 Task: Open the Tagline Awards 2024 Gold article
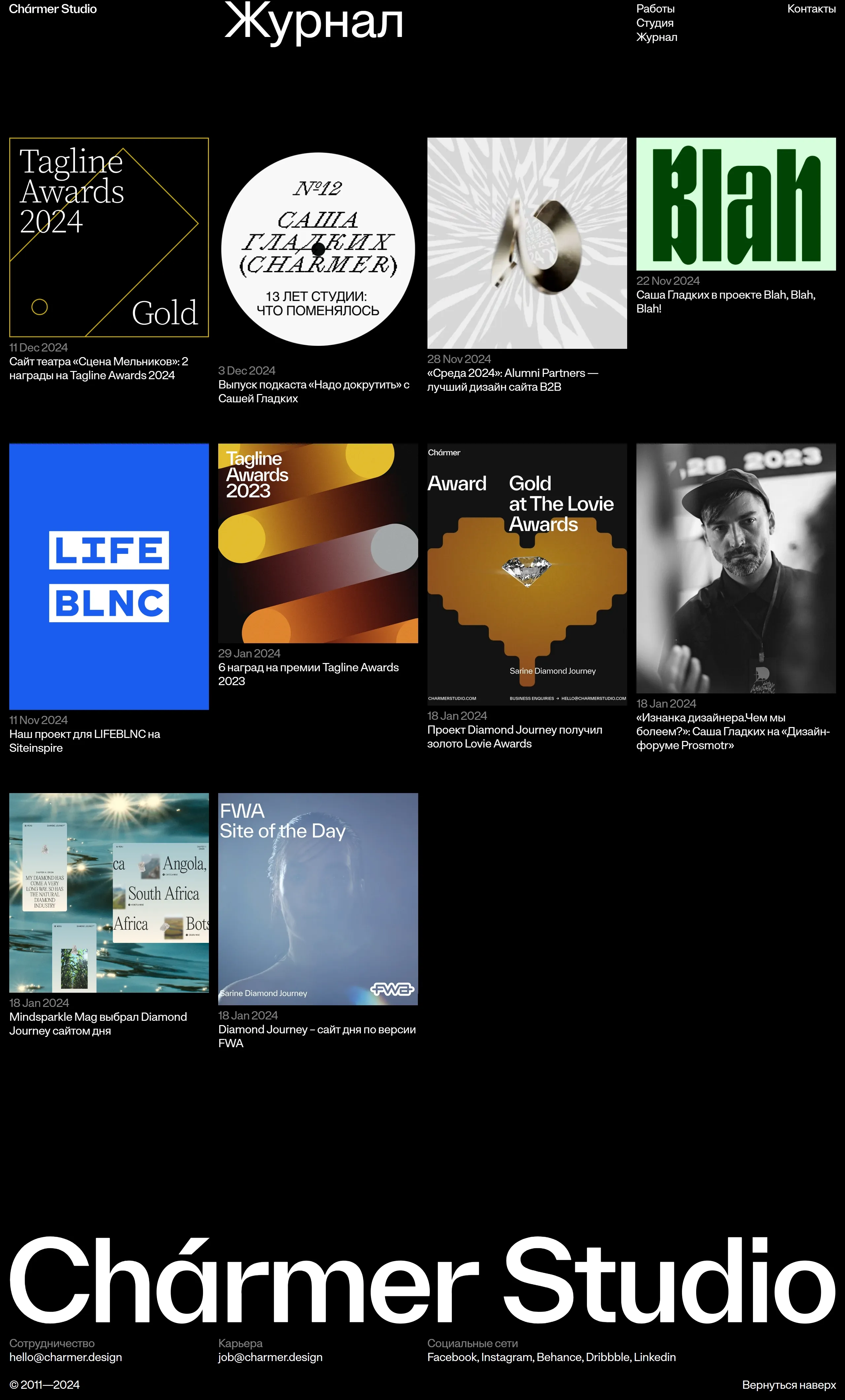tap(109, 238)
